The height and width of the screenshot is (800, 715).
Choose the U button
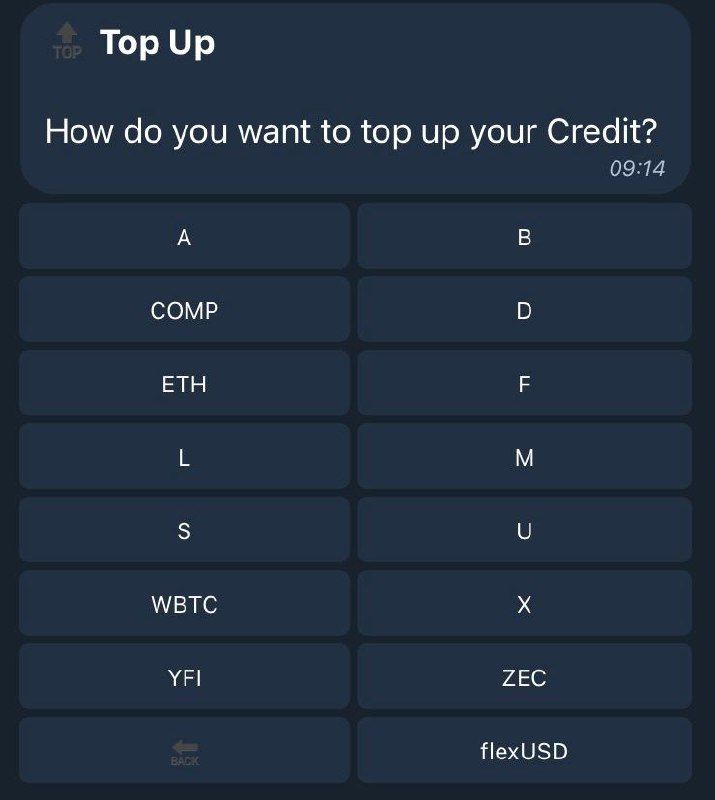524,531
